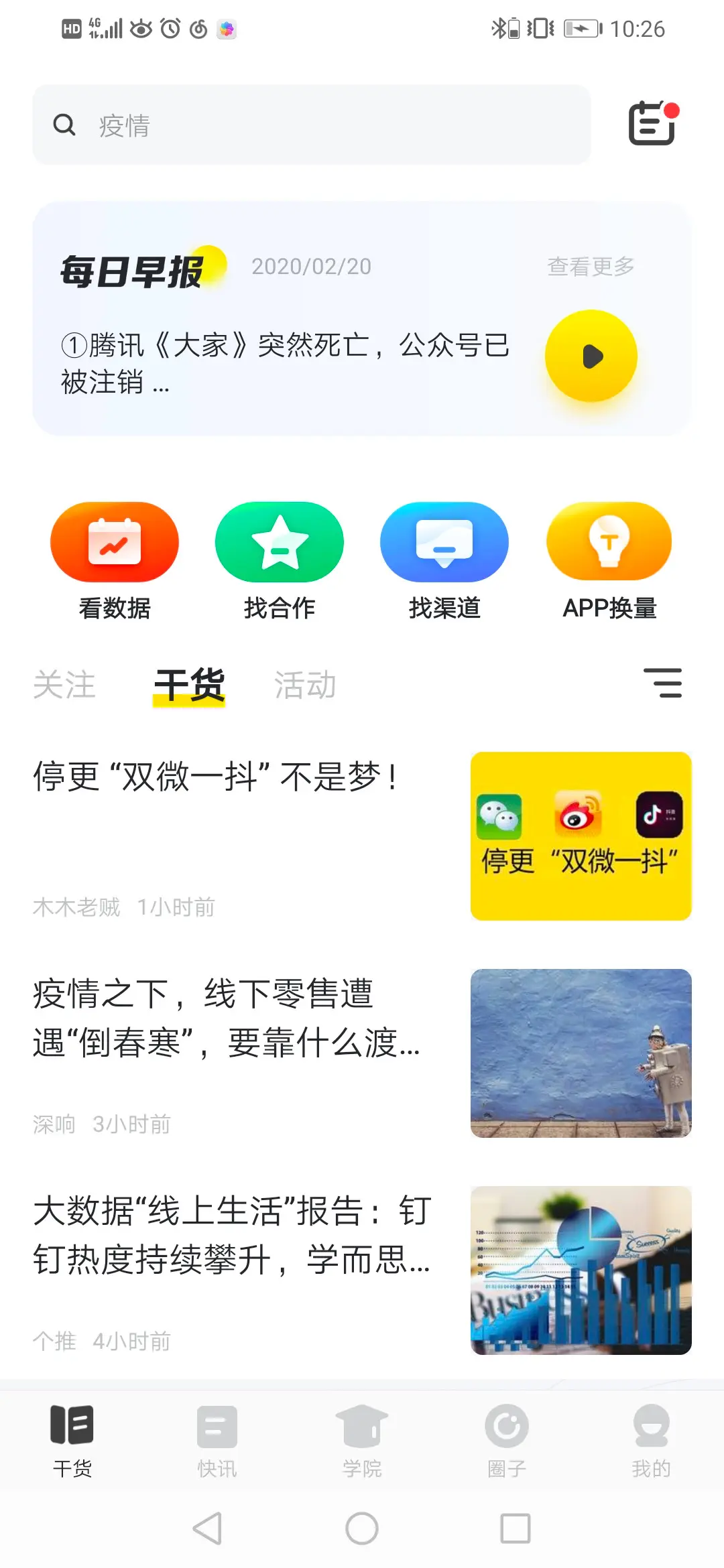The height and width of the screenshot is (1568, 724).
Task: Open the category list menu icon
Action: tap(662, 683)
